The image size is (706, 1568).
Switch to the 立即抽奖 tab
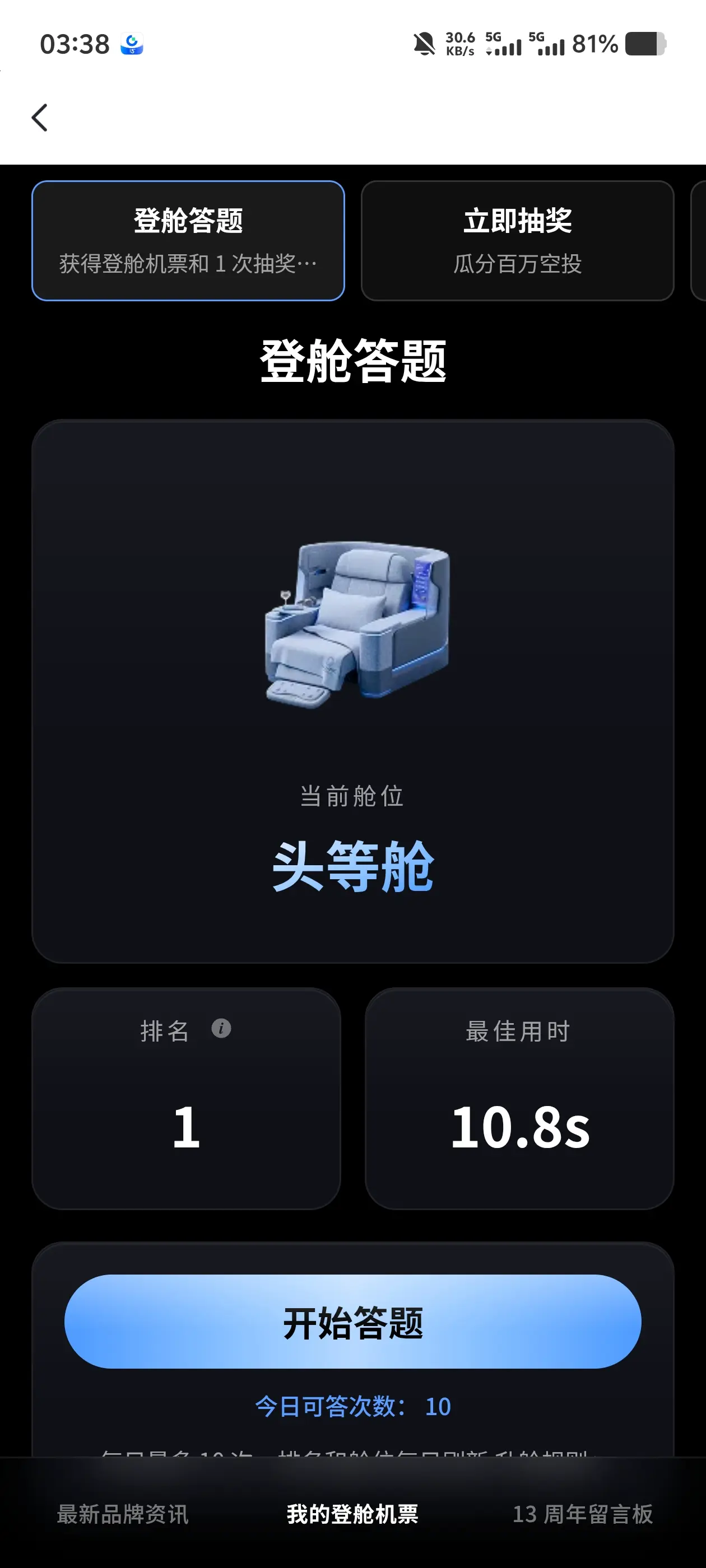[518, 240]
